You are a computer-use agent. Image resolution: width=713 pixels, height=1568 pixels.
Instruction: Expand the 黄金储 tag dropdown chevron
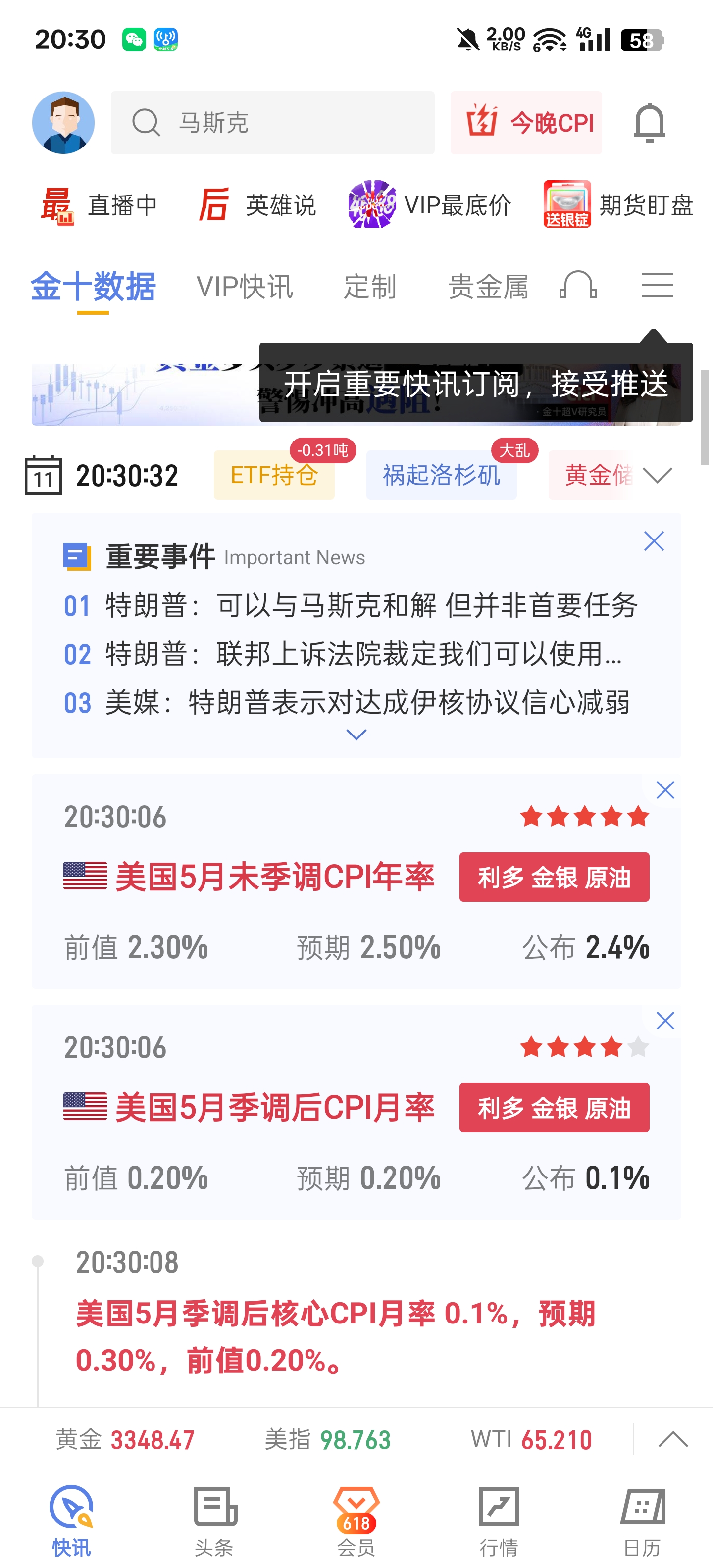pos(657,477)
